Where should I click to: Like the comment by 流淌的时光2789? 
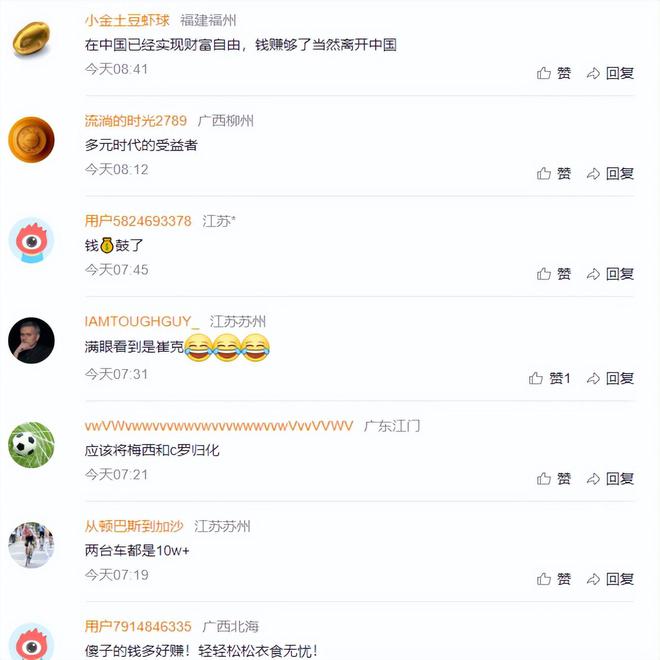pyautogui.click(x=554, y=173)
